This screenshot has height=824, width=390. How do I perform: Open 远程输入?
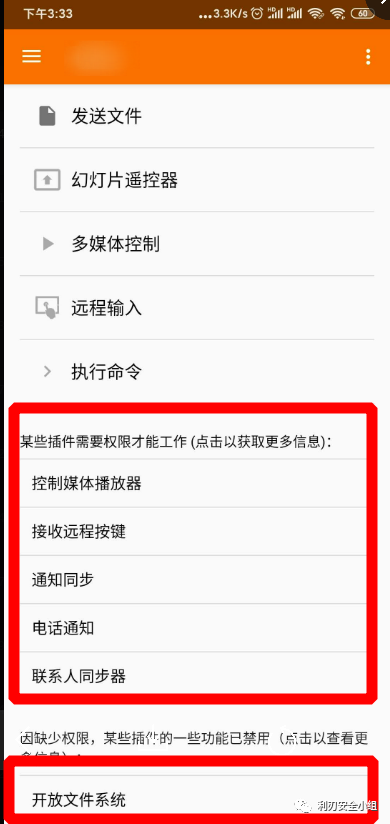(197, 308)
